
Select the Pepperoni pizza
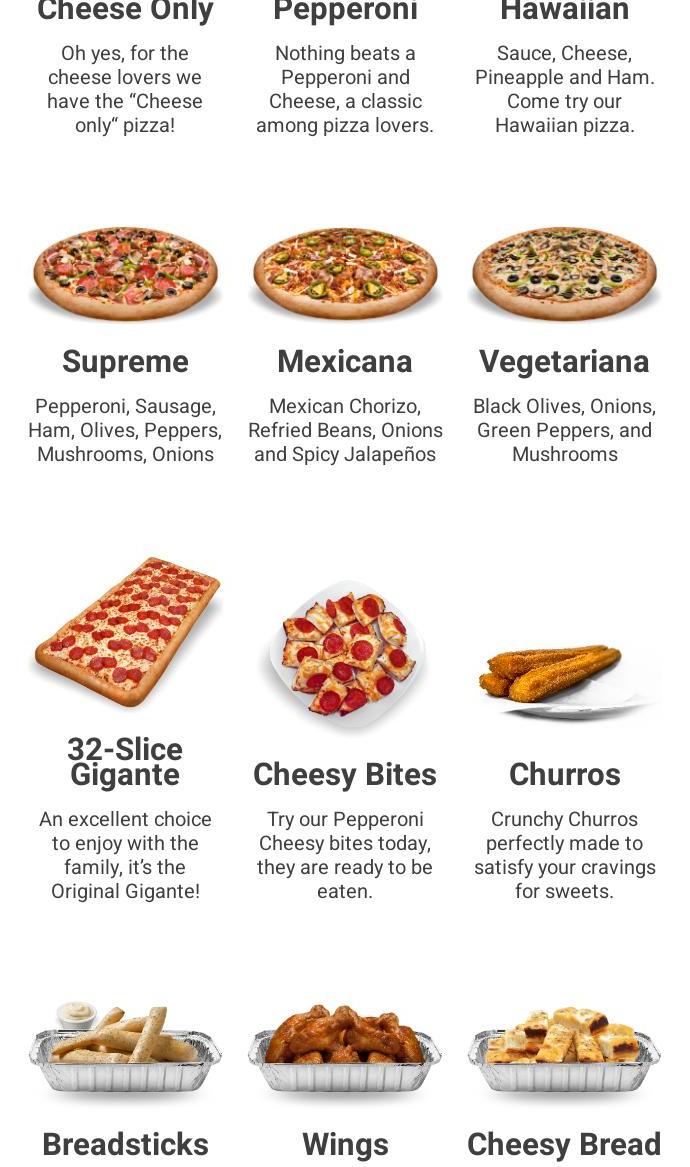tap(345, 12)
